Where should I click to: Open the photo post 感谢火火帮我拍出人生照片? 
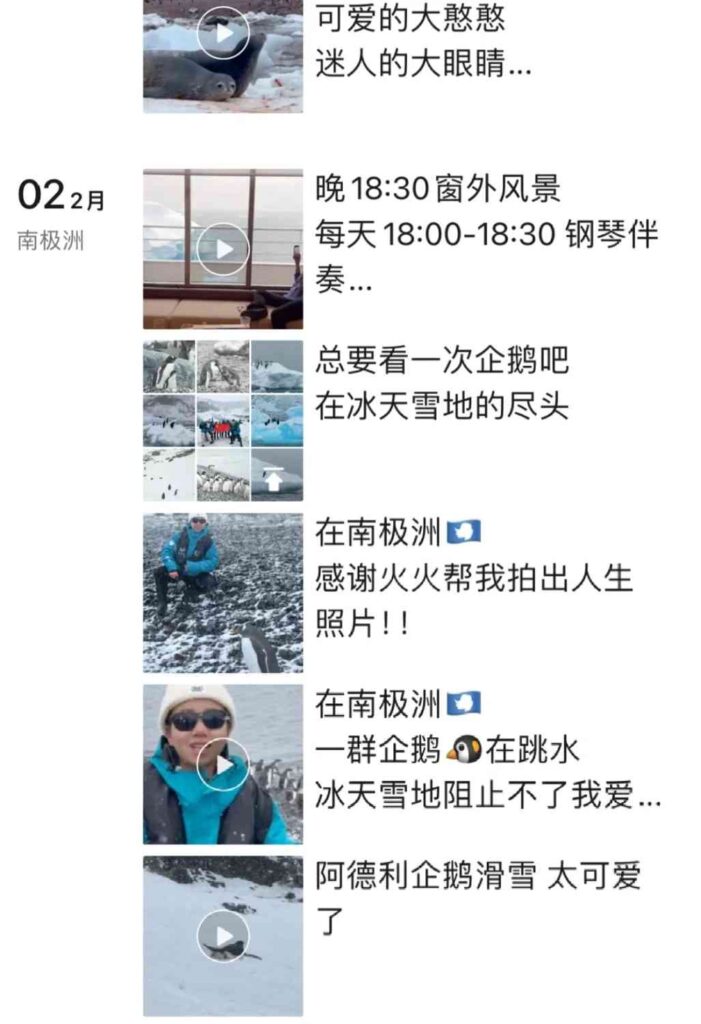(x=223, y=592)
